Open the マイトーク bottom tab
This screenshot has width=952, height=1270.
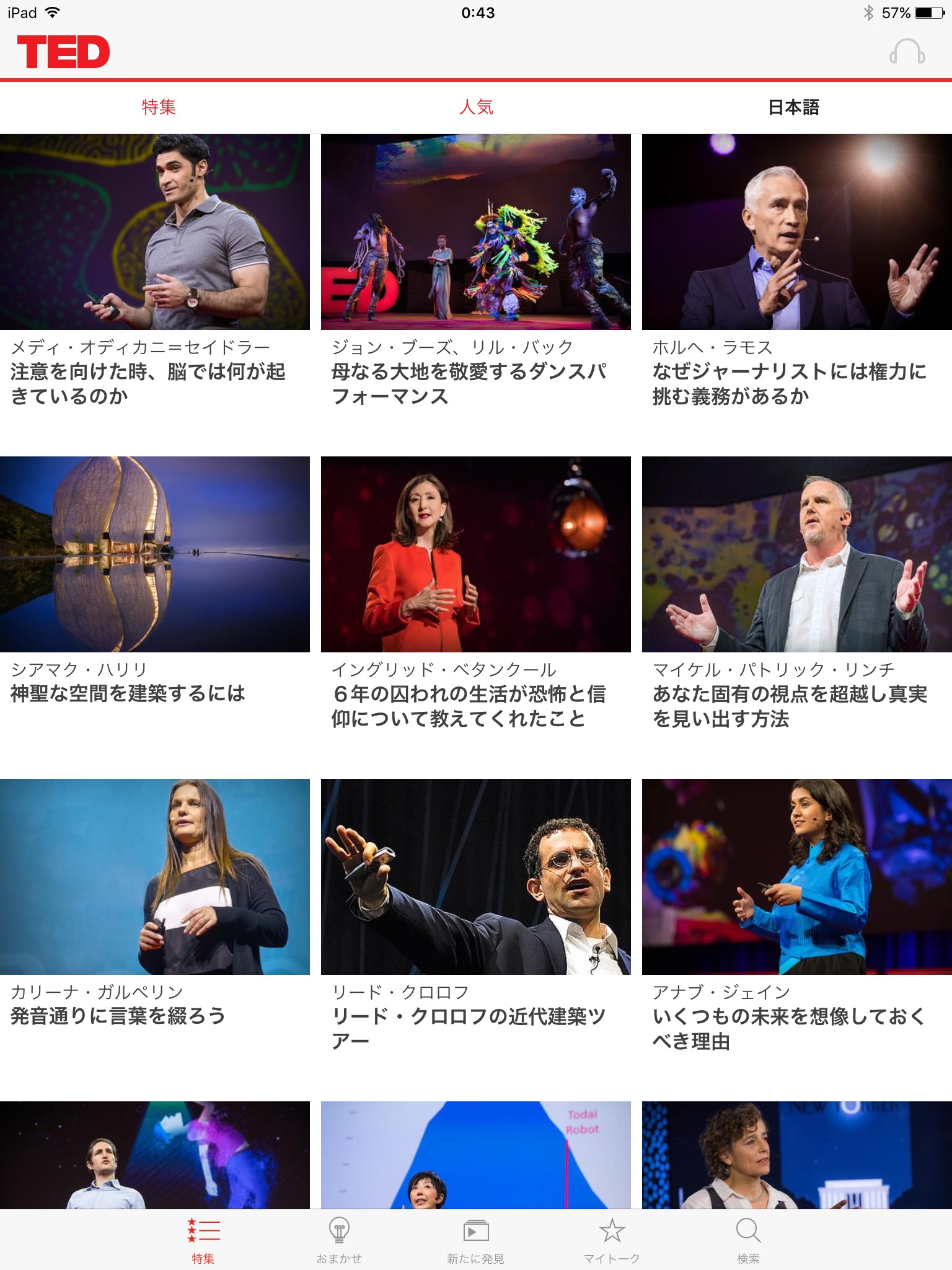[612, 1239]
